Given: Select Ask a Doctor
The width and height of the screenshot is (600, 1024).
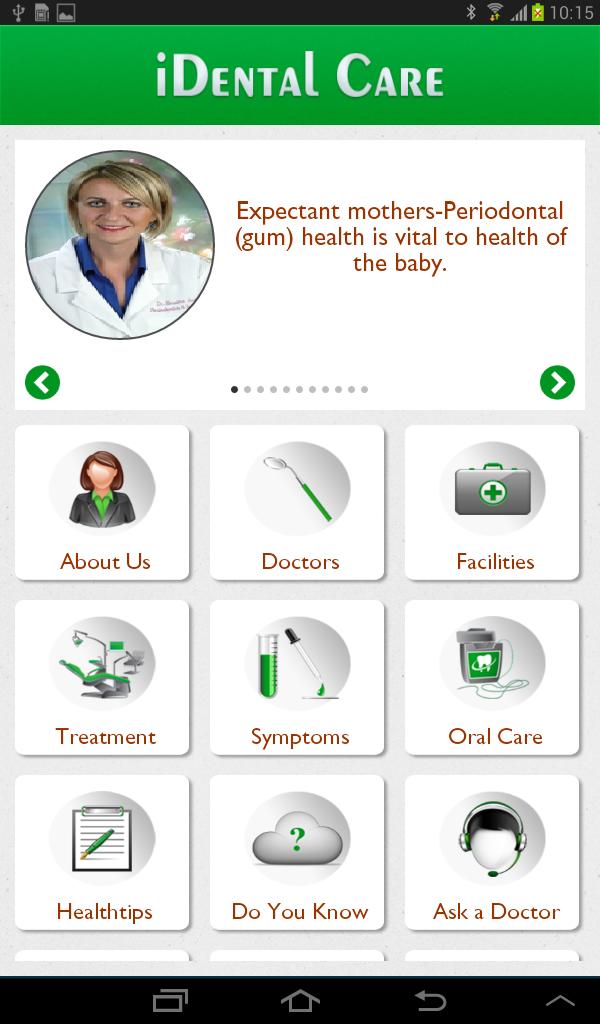Looking at the screenshot, I should click(x=492, y=853).
